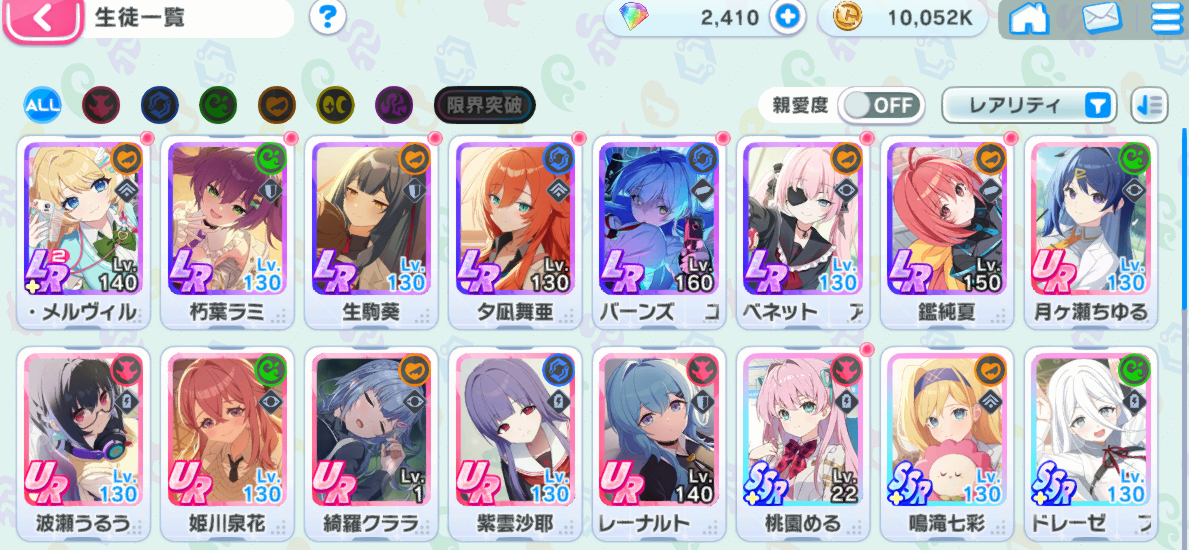
Task: Tap the plus button to add gems
Action: pyautogui.click(x=788, y=18)
